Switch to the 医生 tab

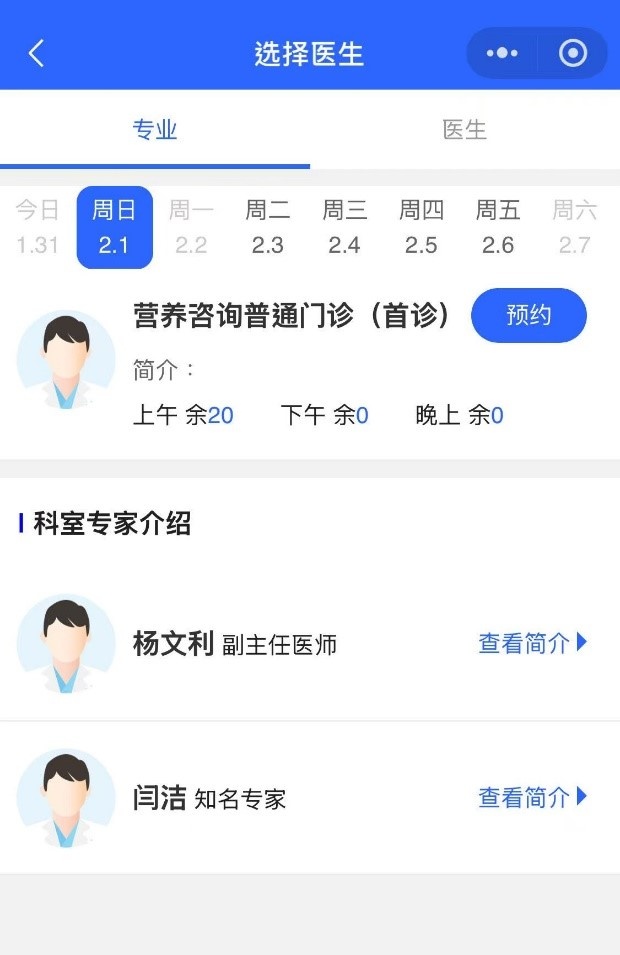pyautogui.click(x=464, y=130)
